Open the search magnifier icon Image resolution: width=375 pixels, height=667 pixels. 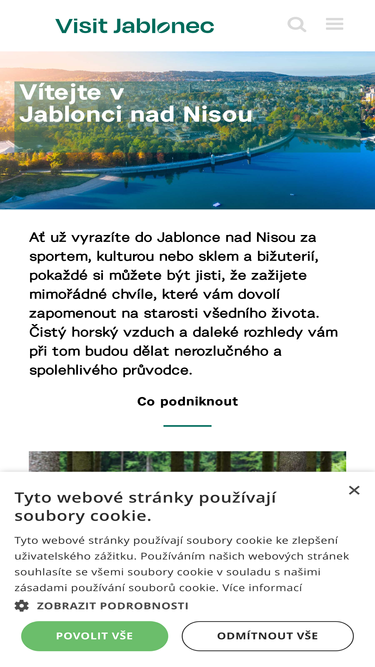[297, 25]
